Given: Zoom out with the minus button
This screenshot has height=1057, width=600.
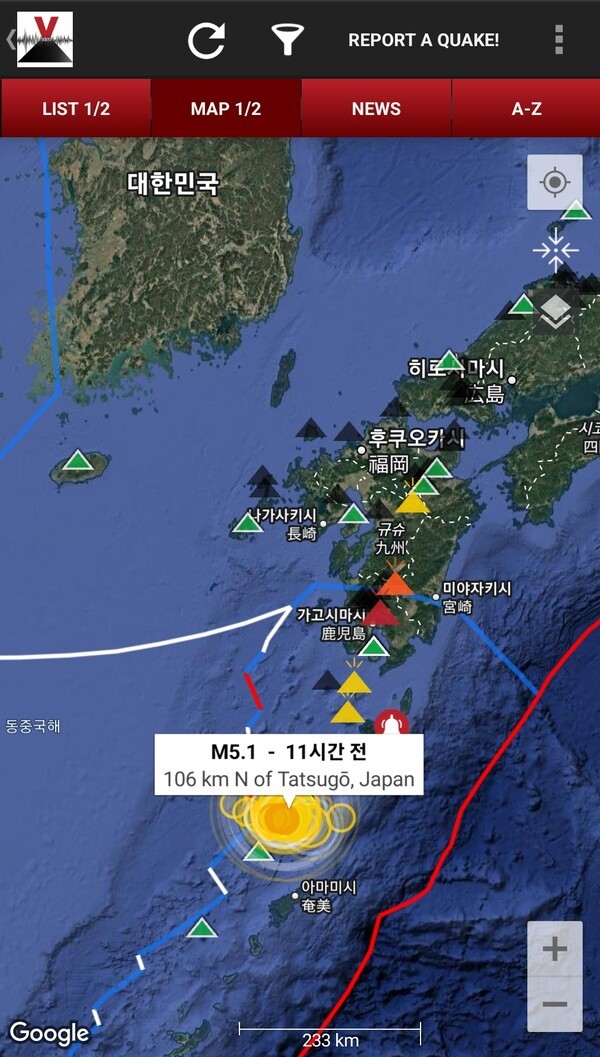Looking at the screenshot, I should [x=555, y=1004].
